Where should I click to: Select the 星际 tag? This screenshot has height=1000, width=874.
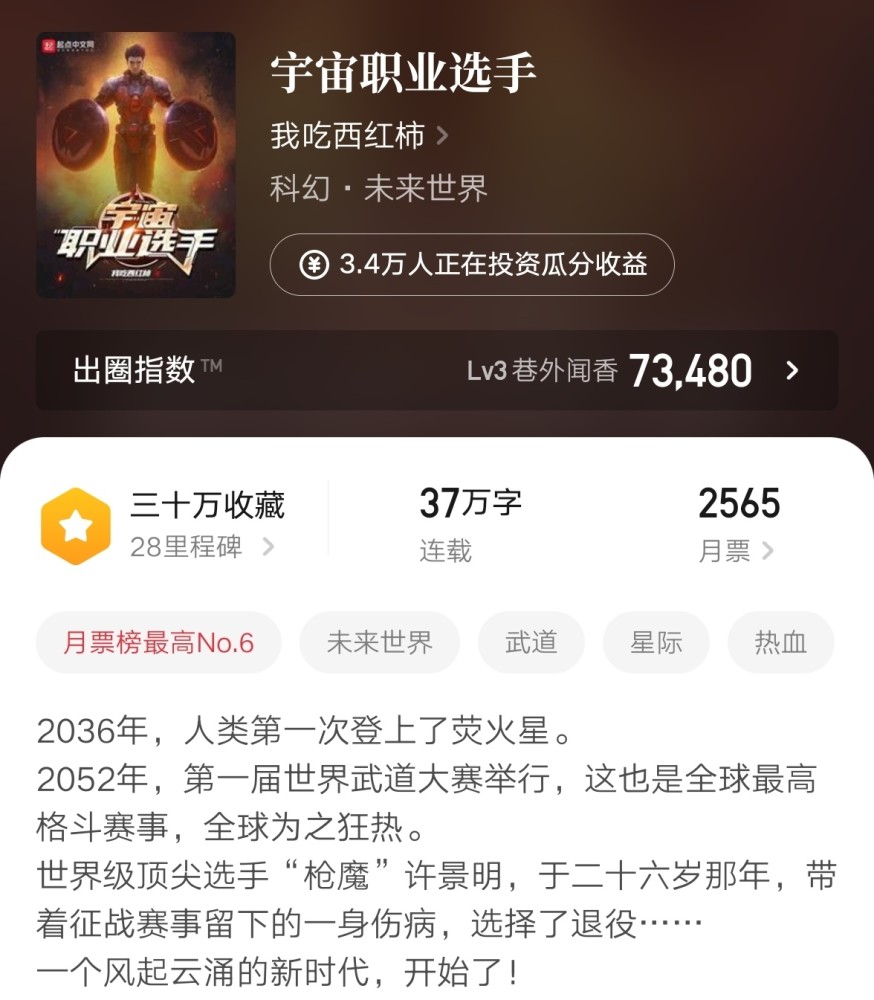click(x=656, y=642)
